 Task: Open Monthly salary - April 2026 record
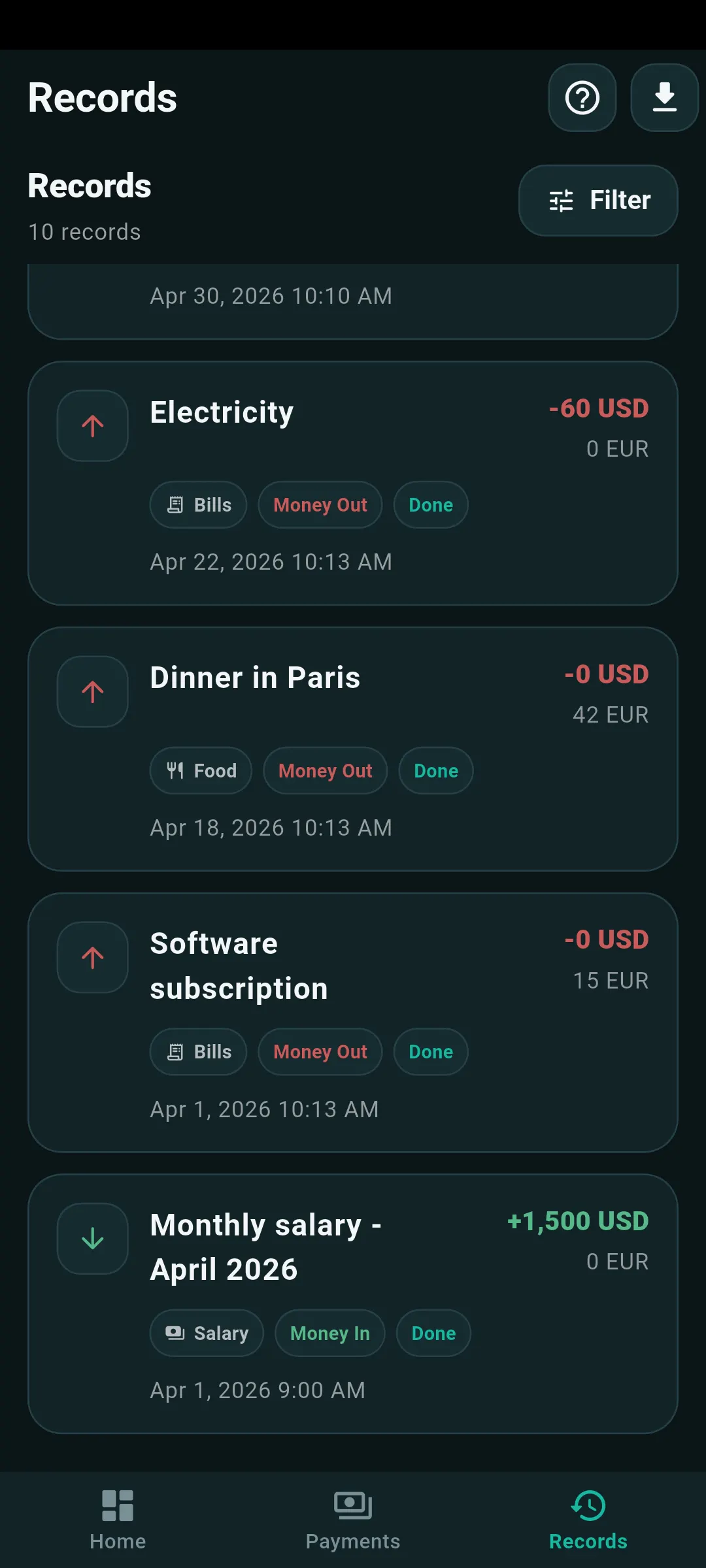pos(353,1304)
